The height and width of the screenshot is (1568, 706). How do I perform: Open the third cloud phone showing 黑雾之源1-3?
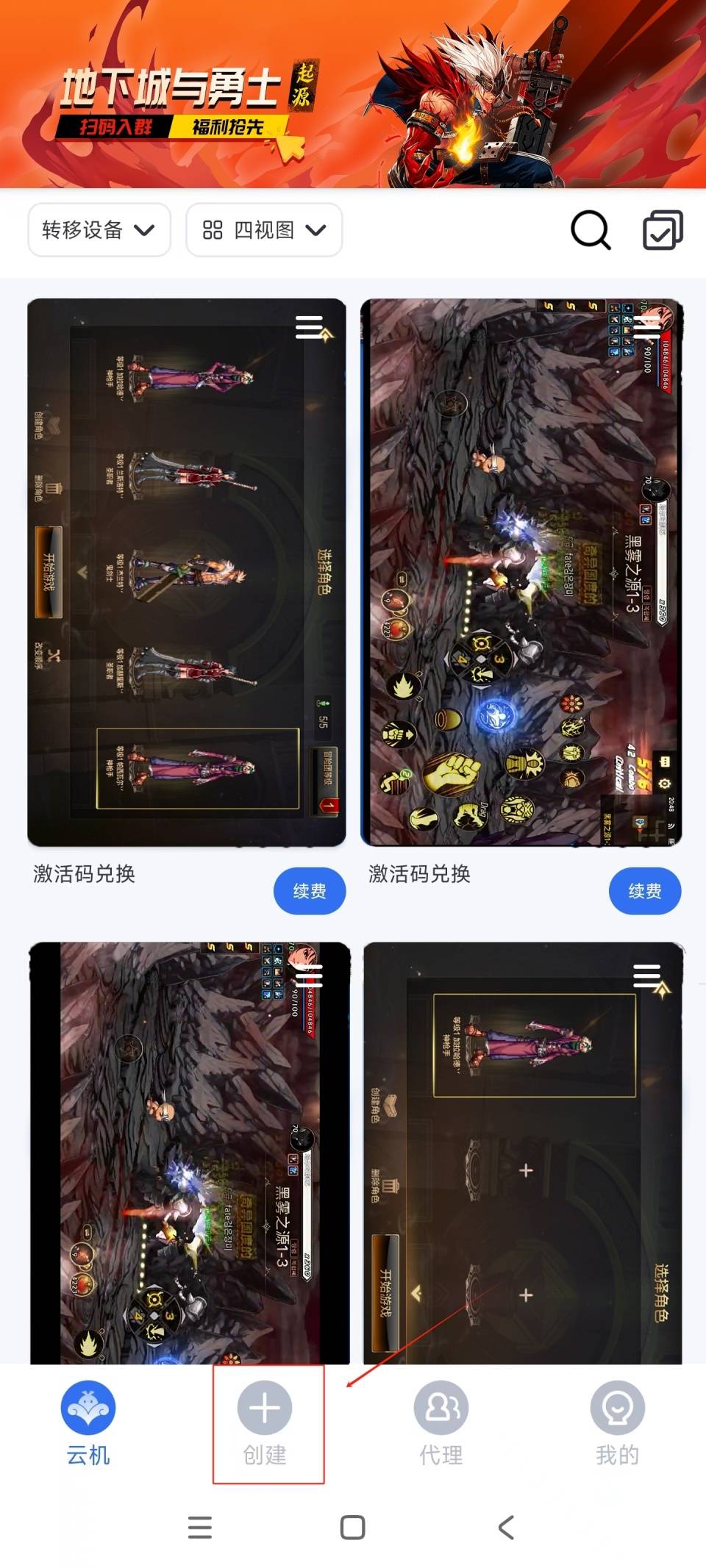190,1153
